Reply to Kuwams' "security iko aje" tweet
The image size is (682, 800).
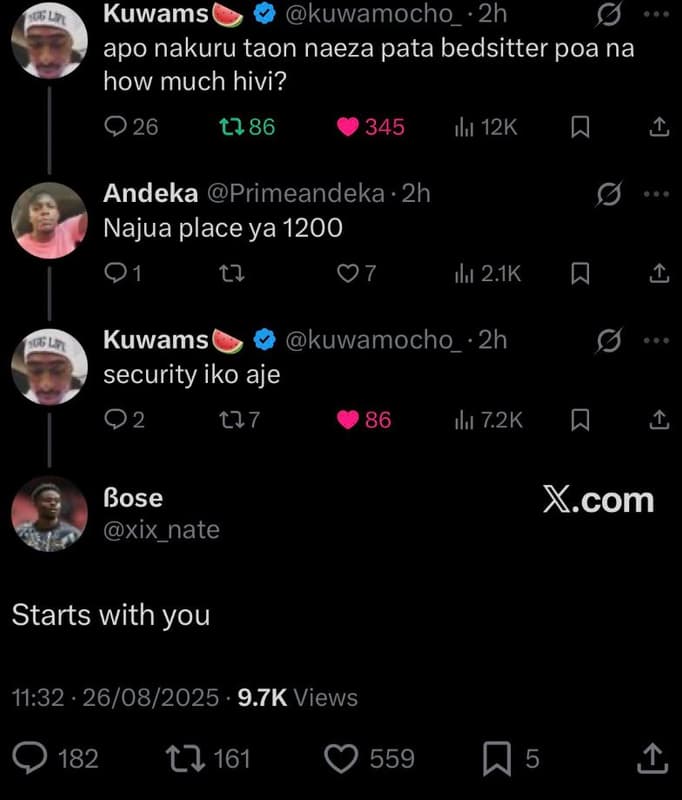click(x=116, y=420)
